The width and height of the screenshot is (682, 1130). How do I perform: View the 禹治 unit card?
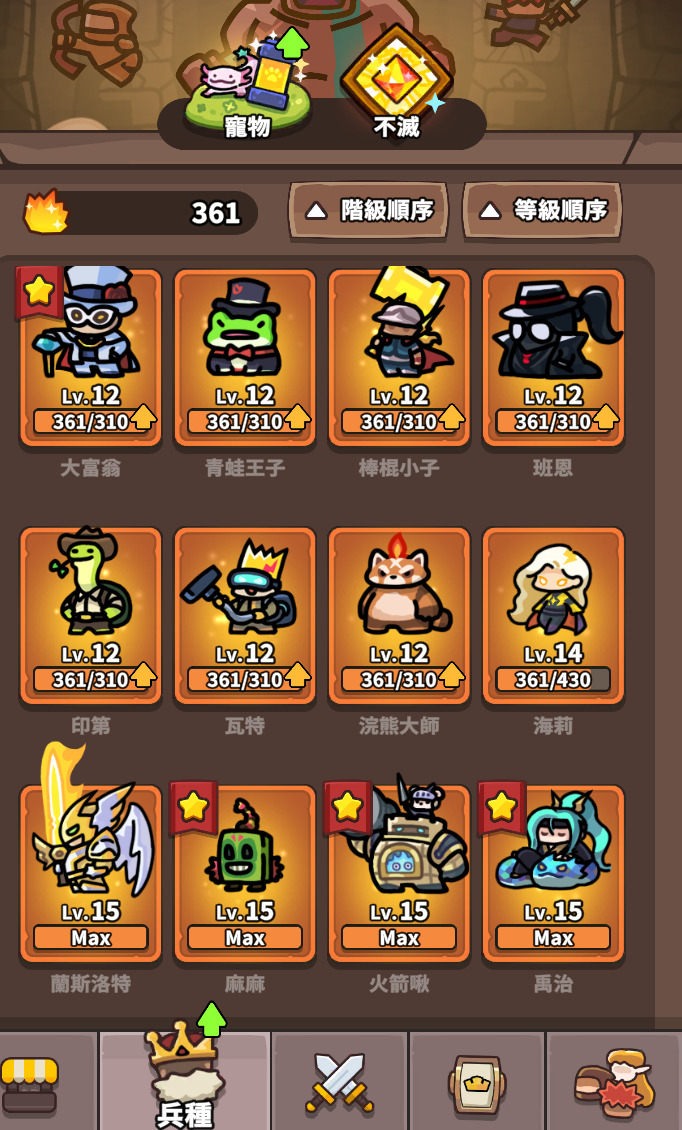click(x=553, y=872)
